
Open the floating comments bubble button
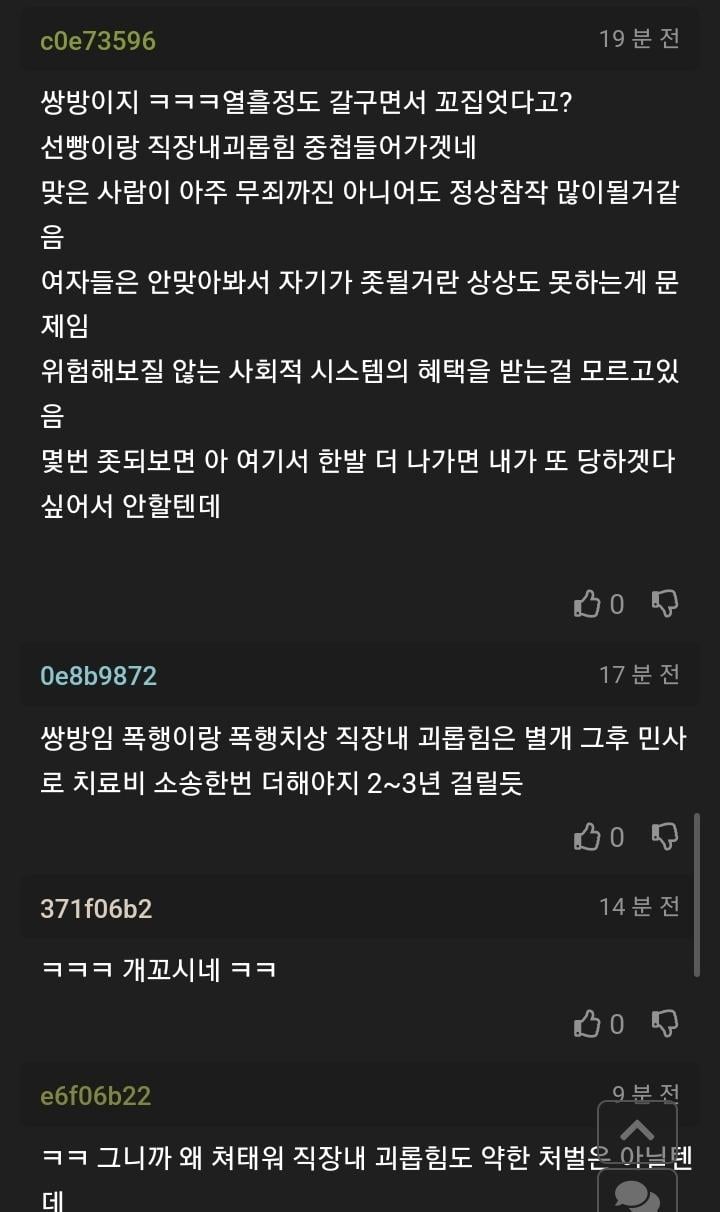[637, 1194]
